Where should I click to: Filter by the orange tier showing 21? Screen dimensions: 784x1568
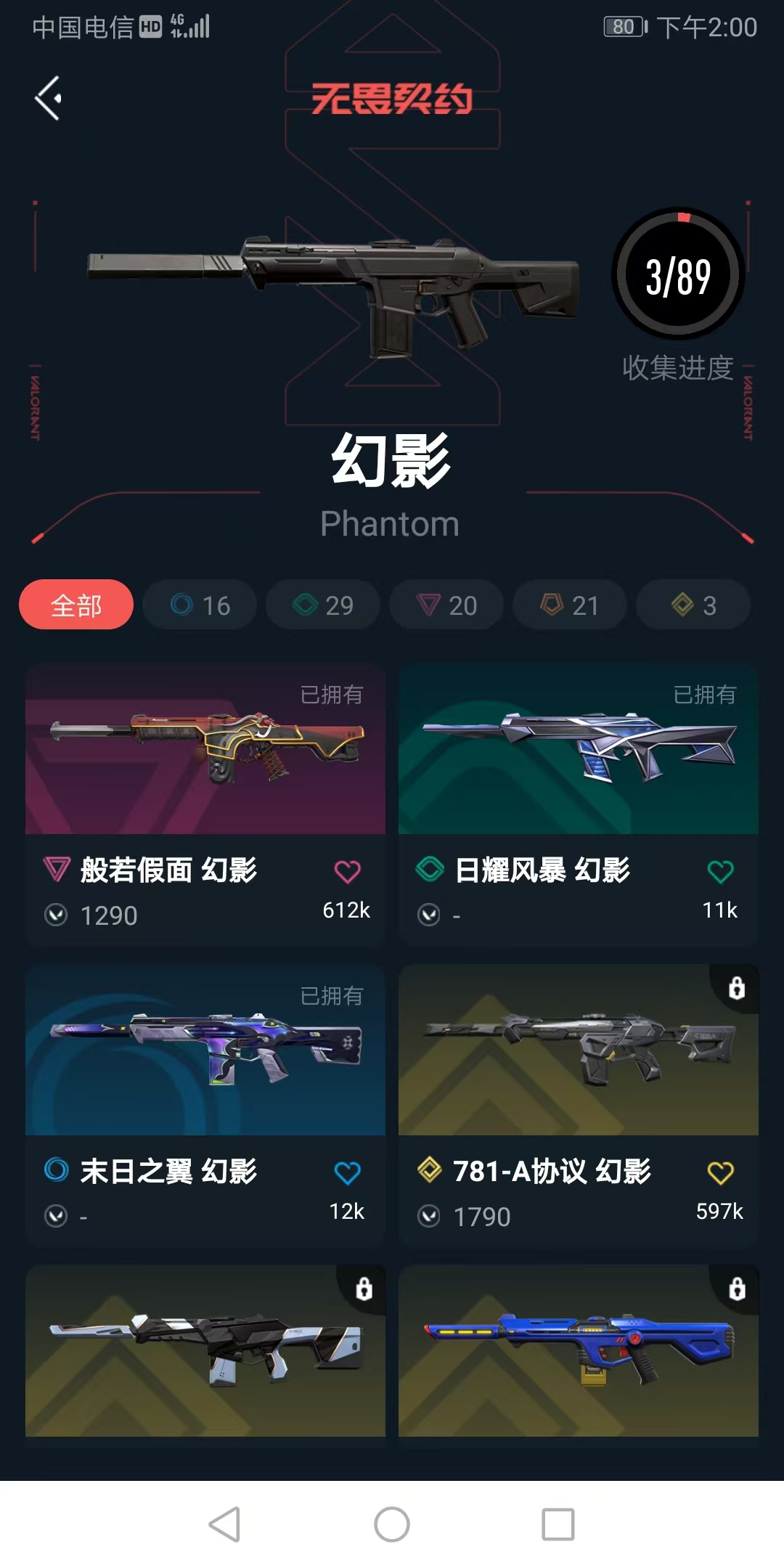coord(570,605)
